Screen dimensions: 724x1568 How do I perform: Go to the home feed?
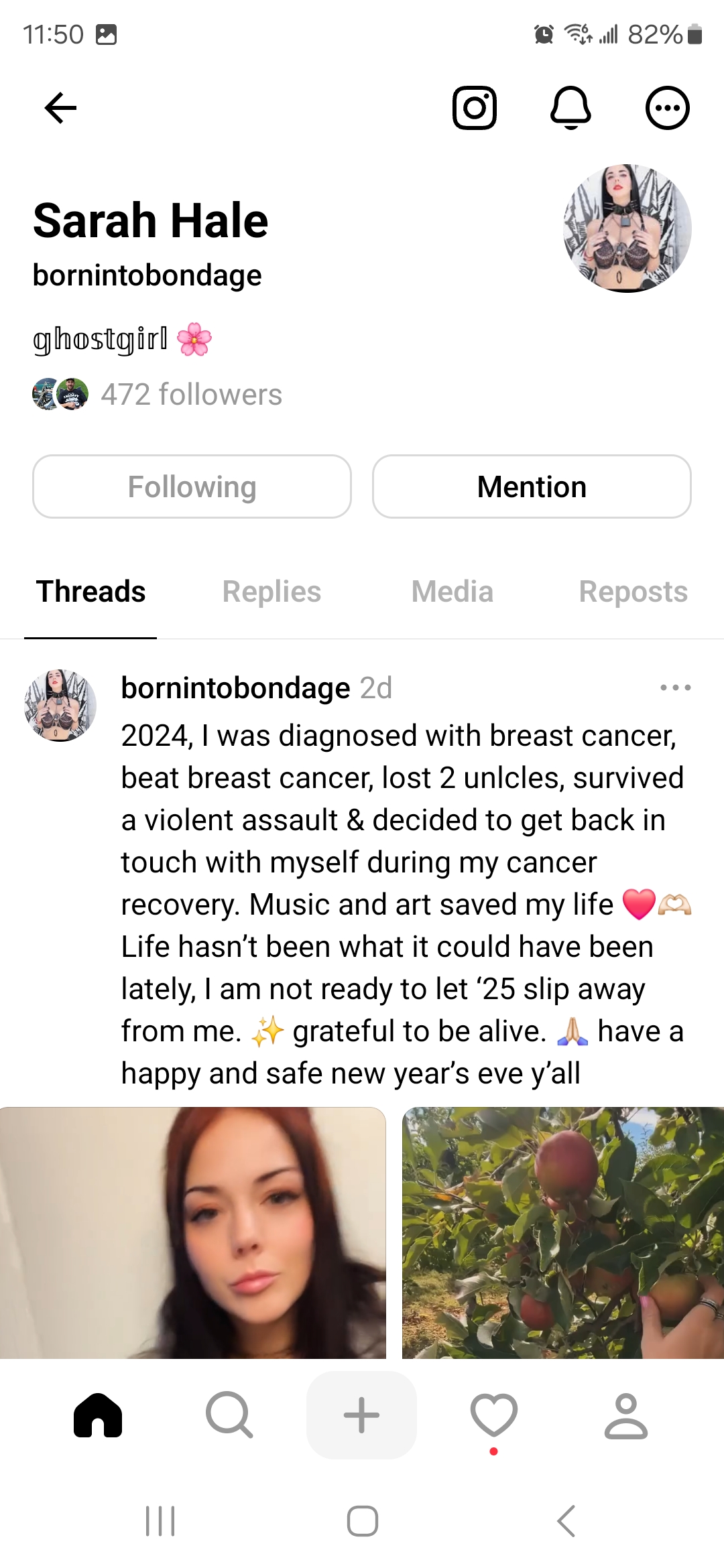[98, 1415]
